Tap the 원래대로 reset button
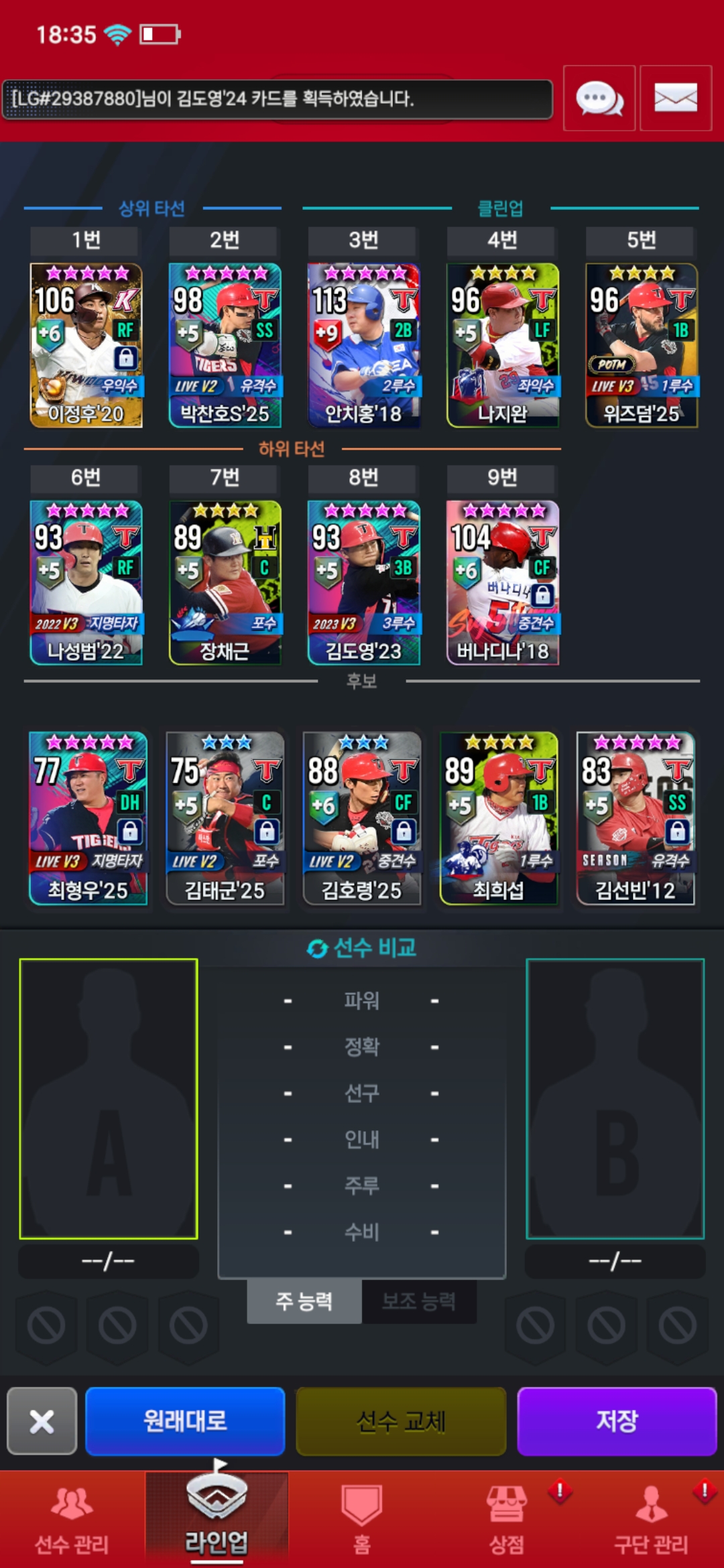Image resolution: width=724 pixels, height=1568 pixels. pyautogui.click(x=185, y=1421)
